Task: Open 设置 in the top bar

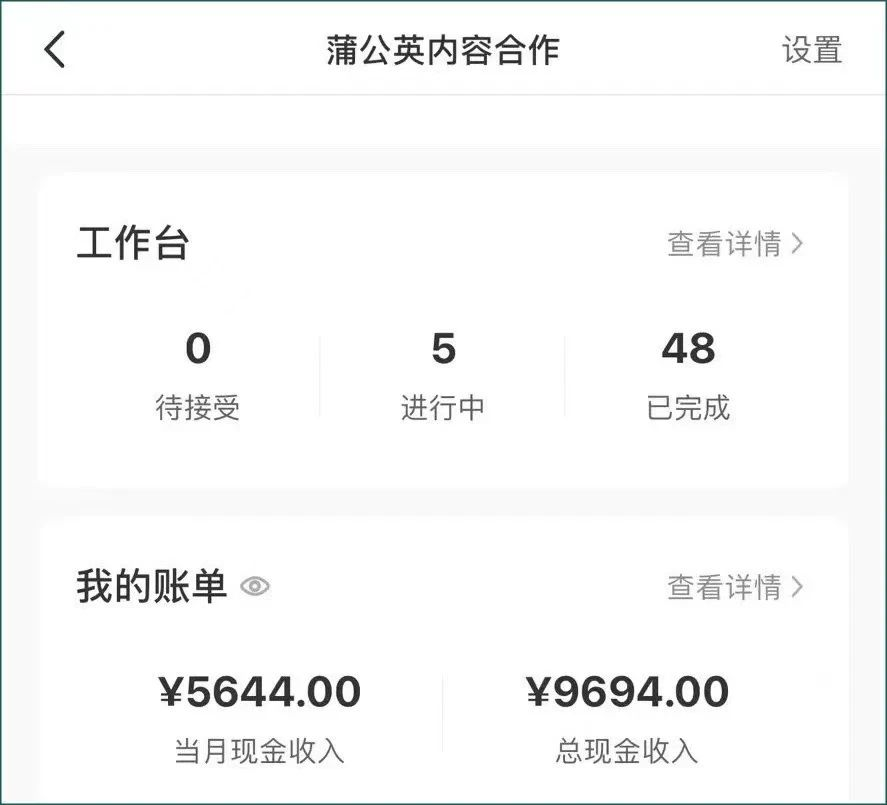Action: coord(811,50)
